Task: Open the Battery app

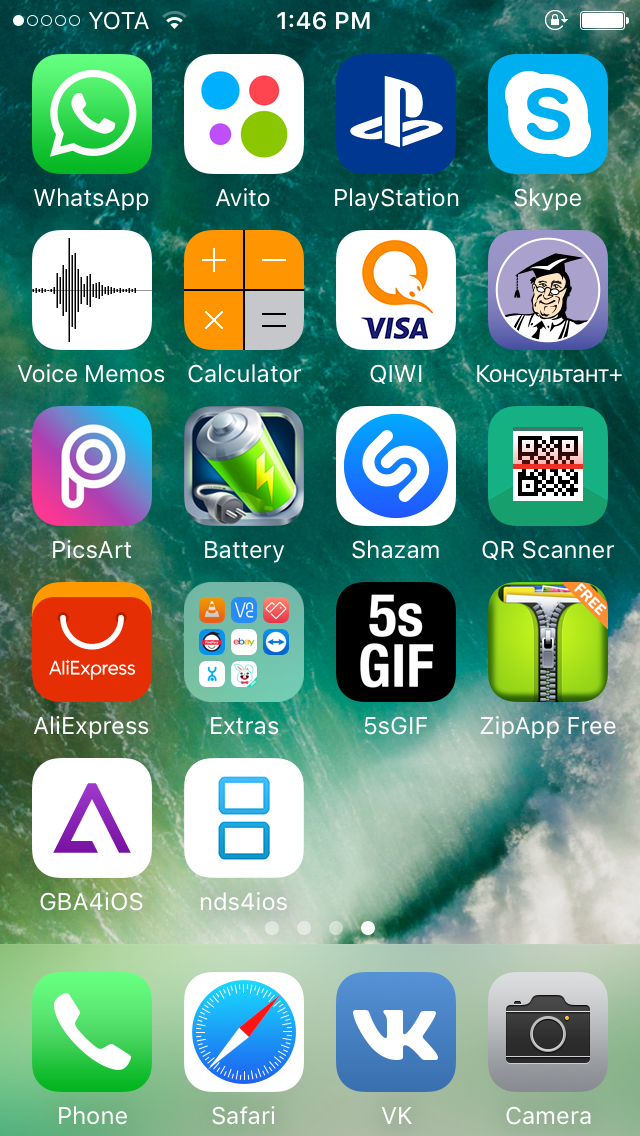Action: click(244, 466)
